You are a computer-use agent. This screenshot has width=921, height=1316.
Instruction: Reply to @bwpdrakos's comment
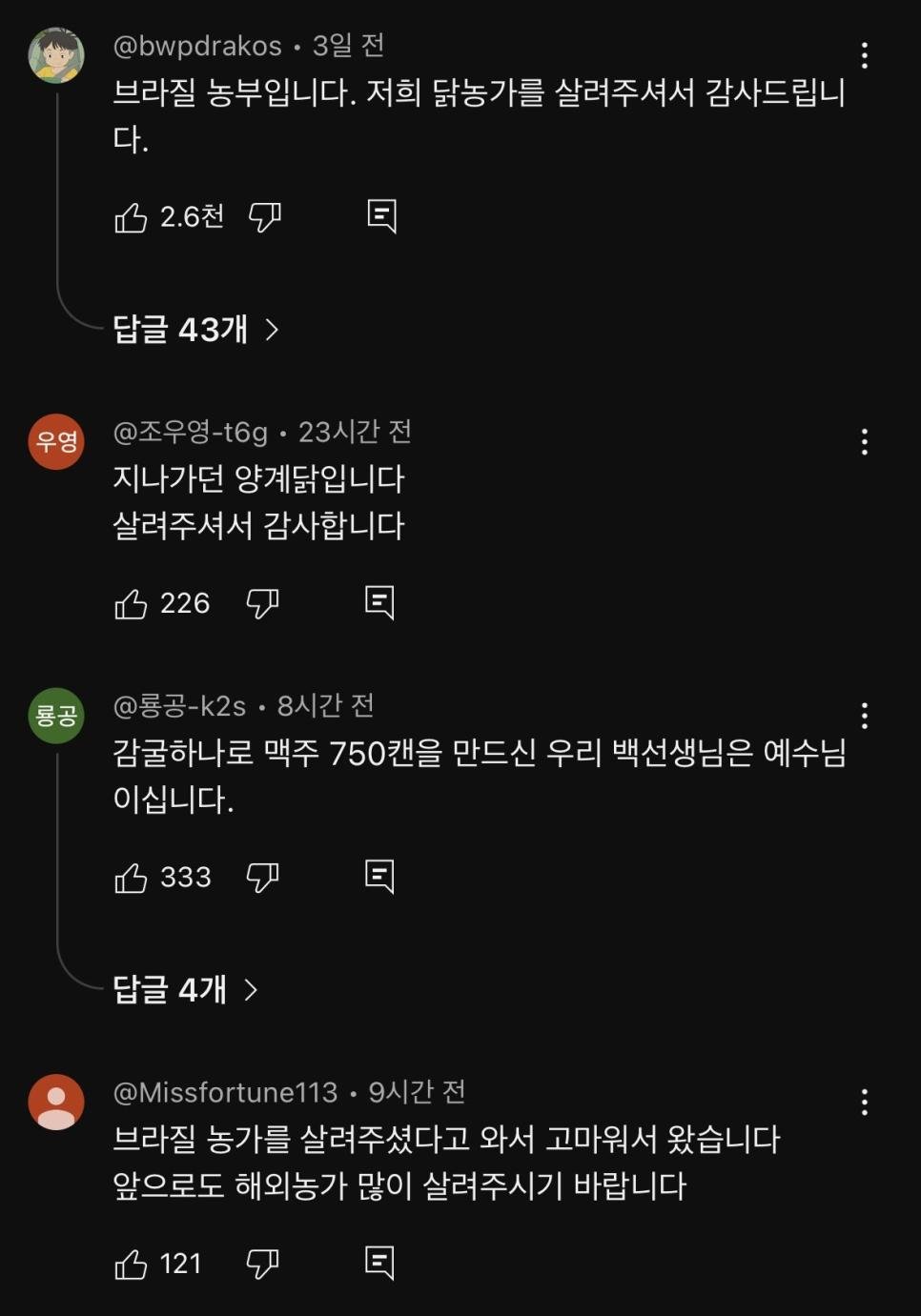coord(381,216)
